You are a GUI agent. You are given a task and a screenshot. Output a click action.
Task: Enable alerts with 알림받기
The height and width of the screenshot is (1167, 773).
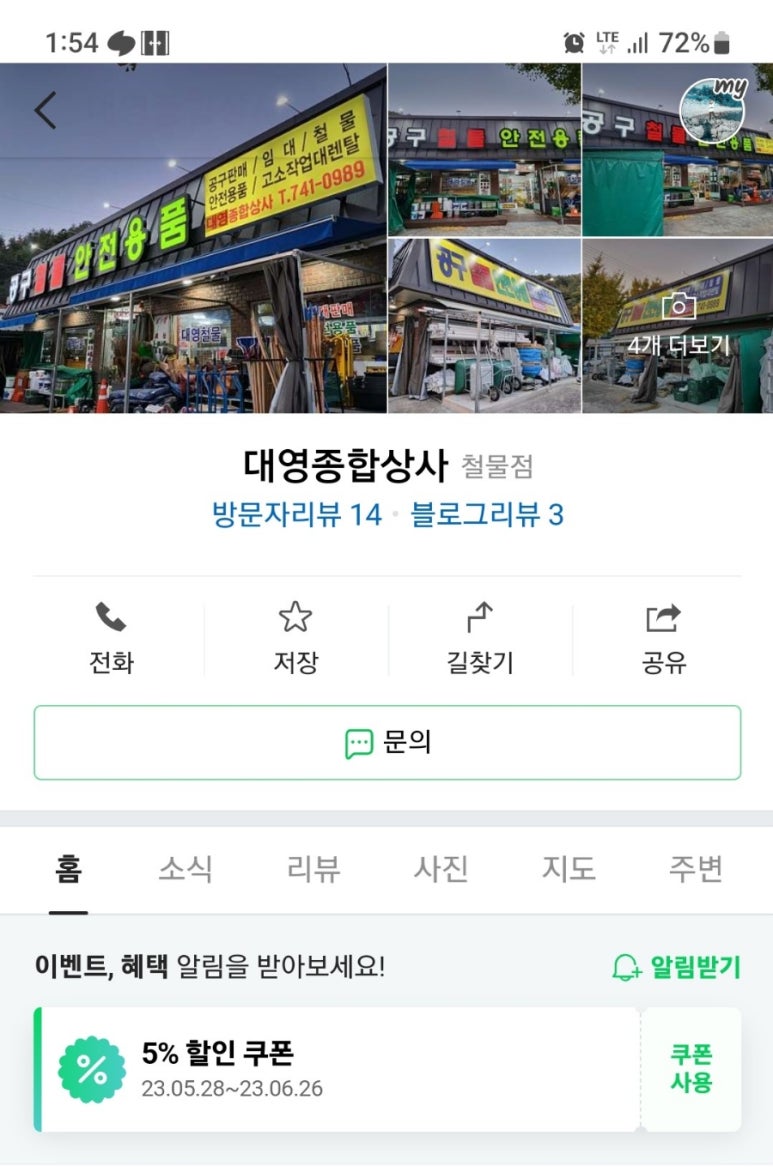coord(676,967)
